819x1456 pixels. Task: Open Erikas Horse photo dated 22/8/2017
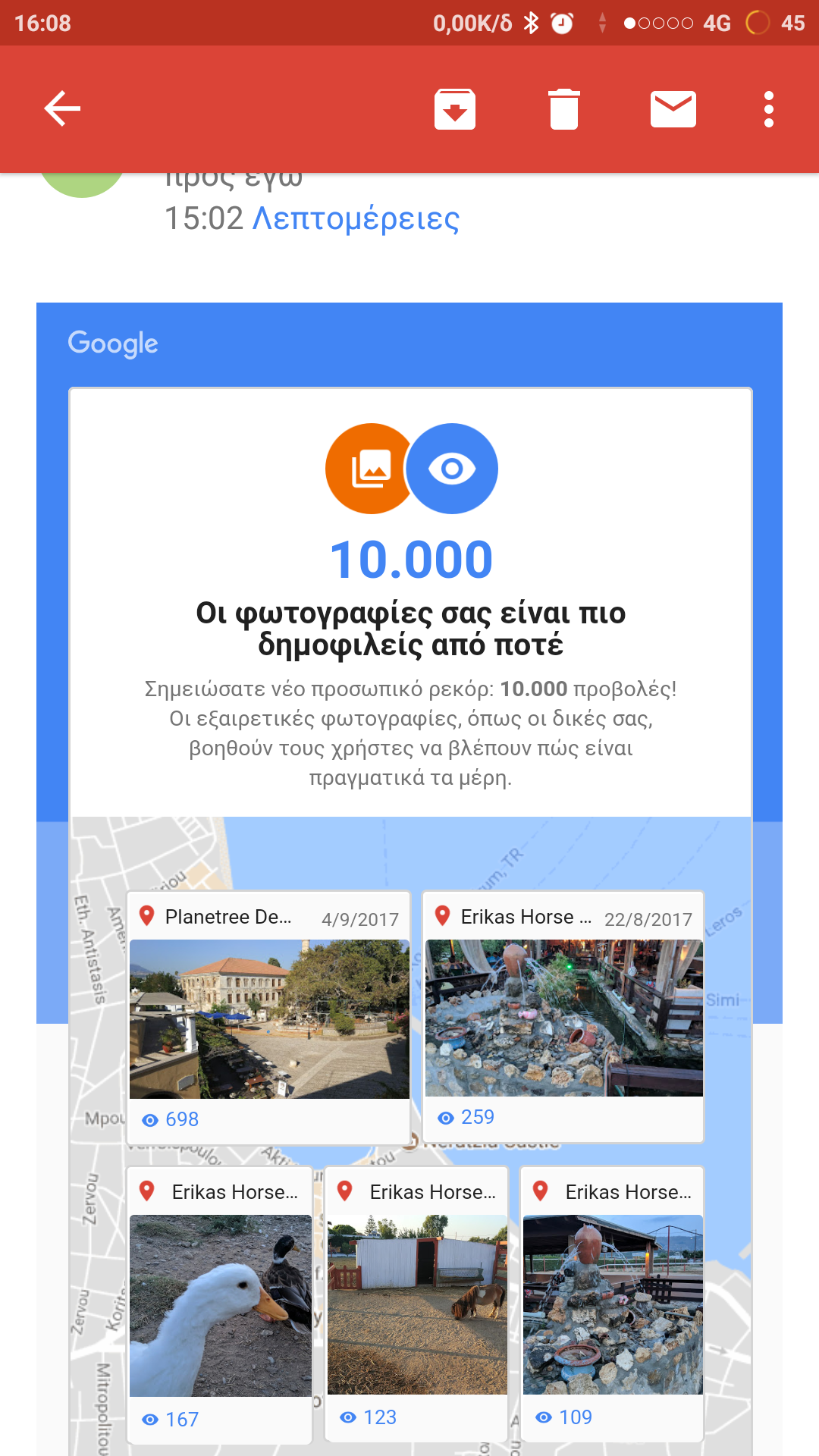click(563, 1018)
